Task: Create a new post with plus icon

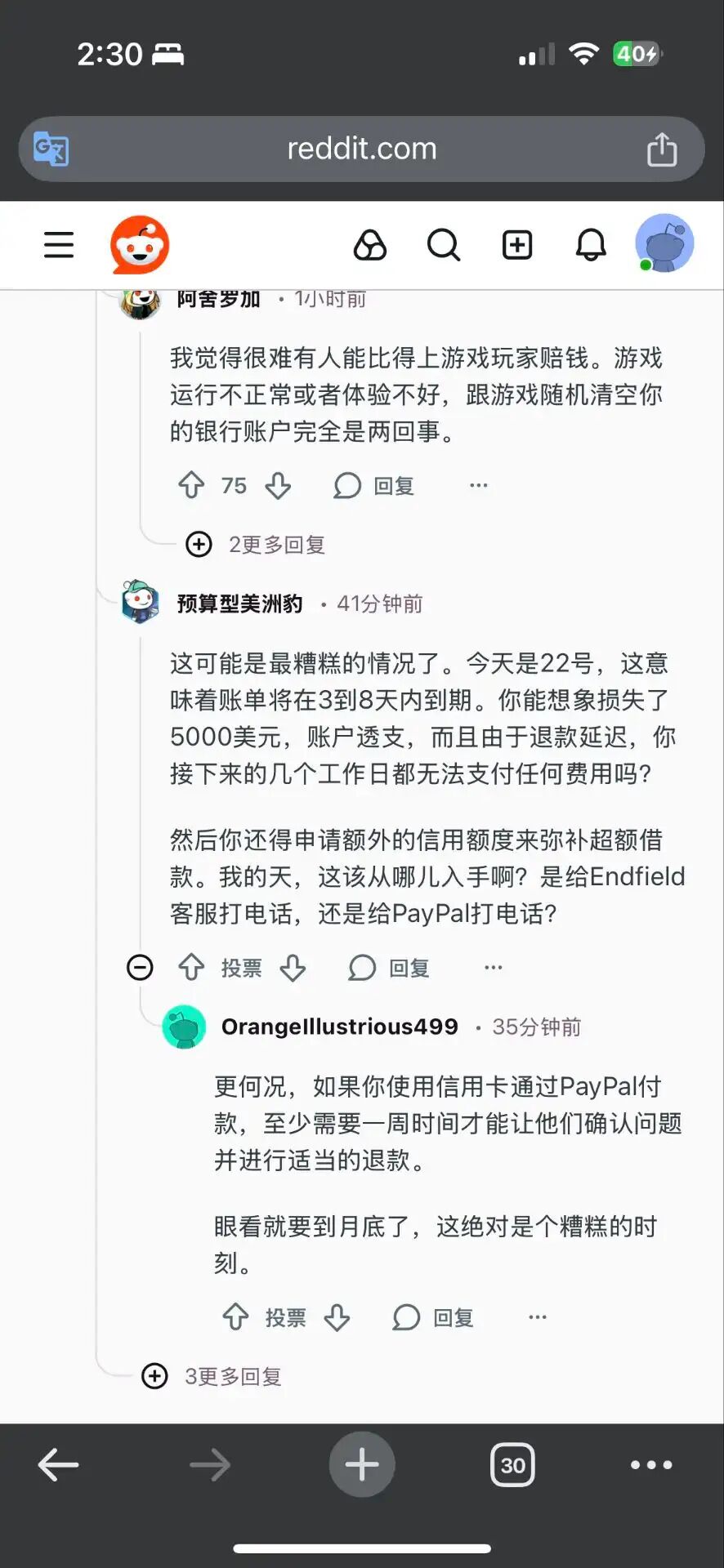Action: (517, 245)
